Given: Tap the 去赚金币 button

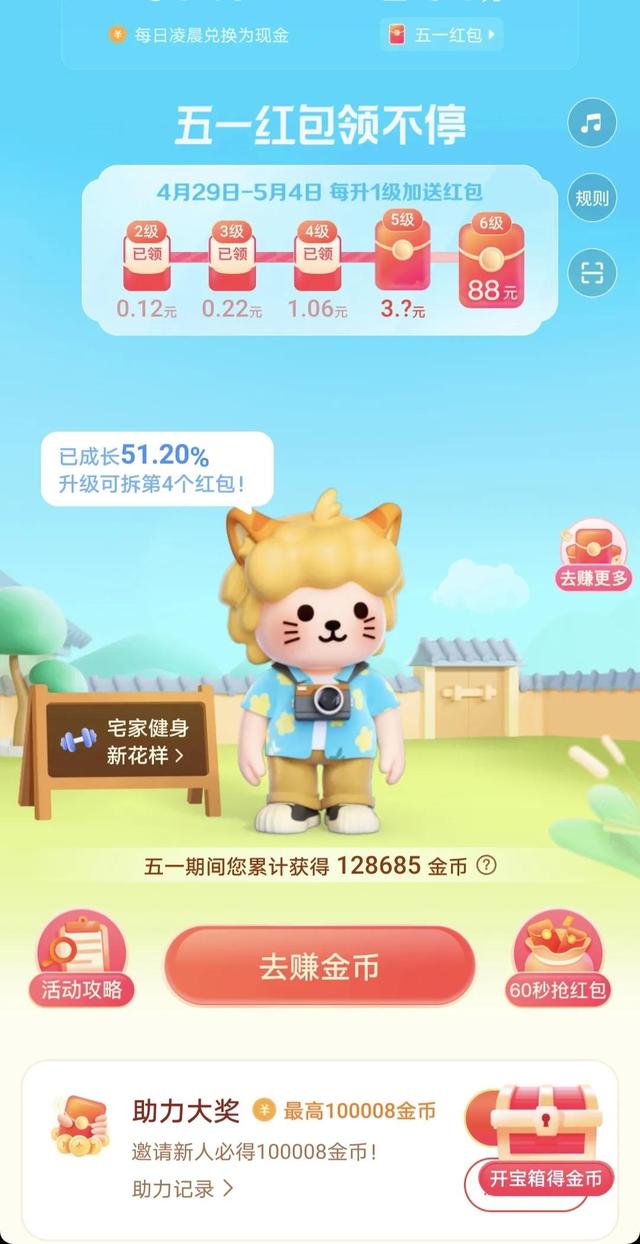Looking at the screenshot, I should (319, 967).
